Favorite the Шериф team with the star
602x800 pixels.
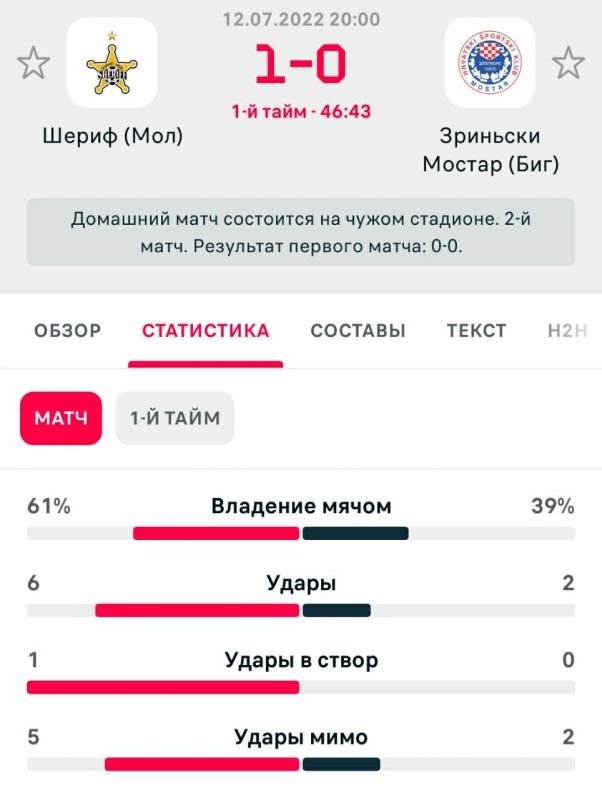coord(34,63)
